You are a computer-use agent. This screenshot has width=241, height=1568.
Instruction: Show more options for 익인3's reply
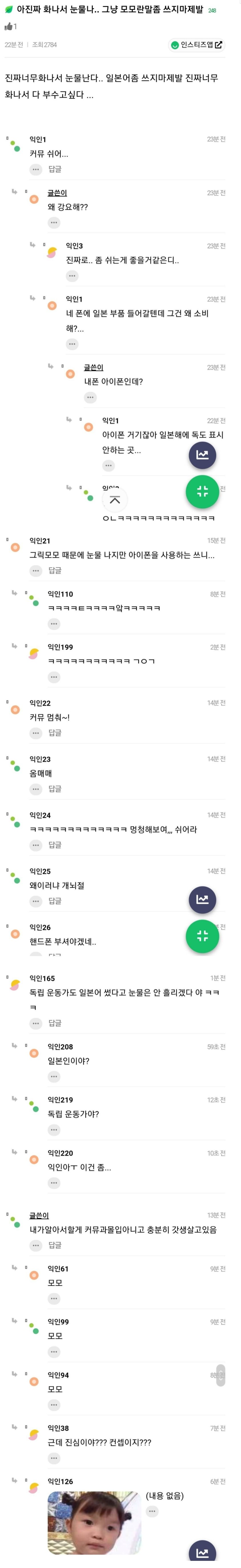tap(73, 276)
